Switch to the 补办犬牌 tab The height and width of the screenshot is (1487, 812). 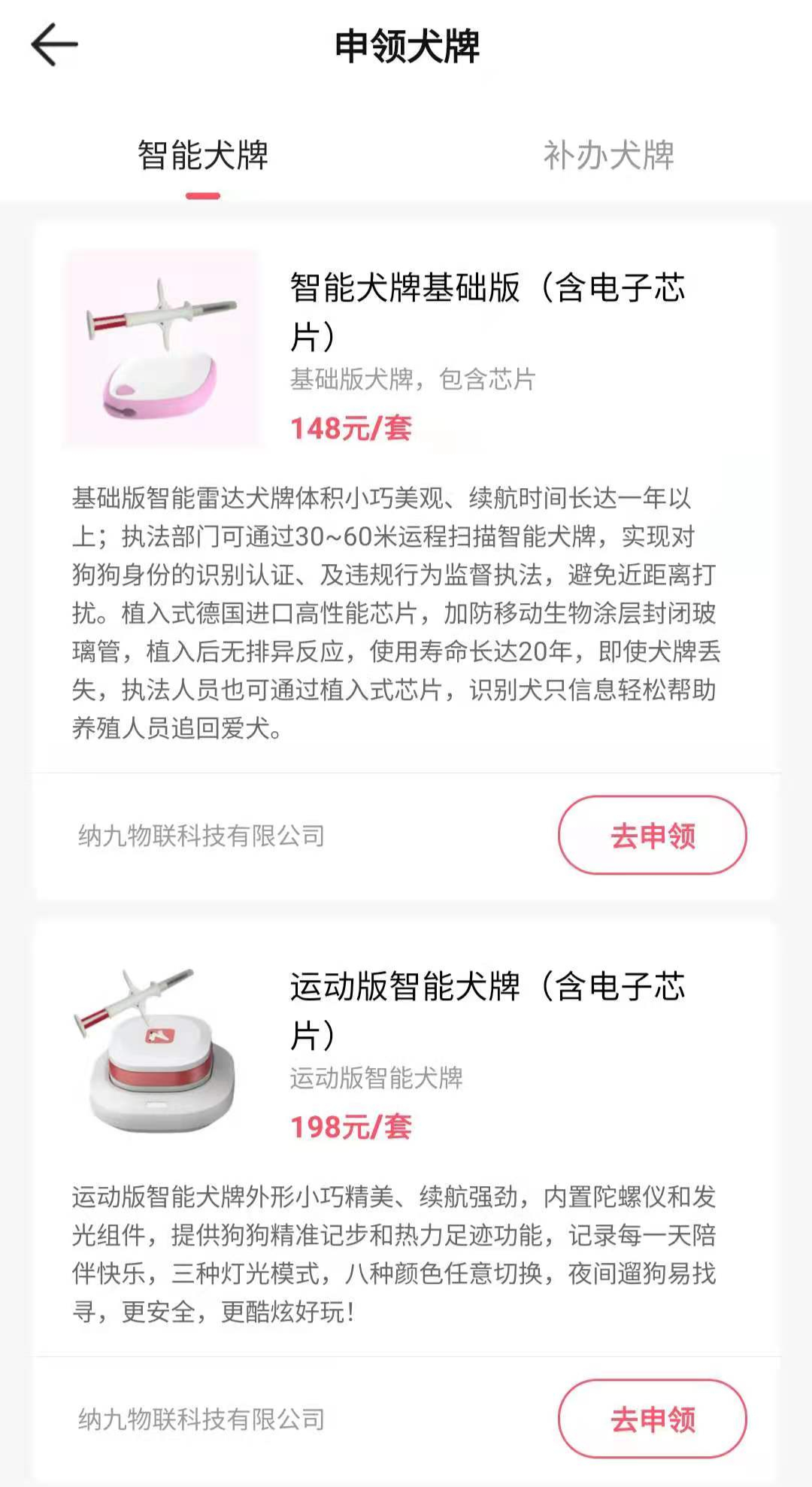(x=608, y=156)
